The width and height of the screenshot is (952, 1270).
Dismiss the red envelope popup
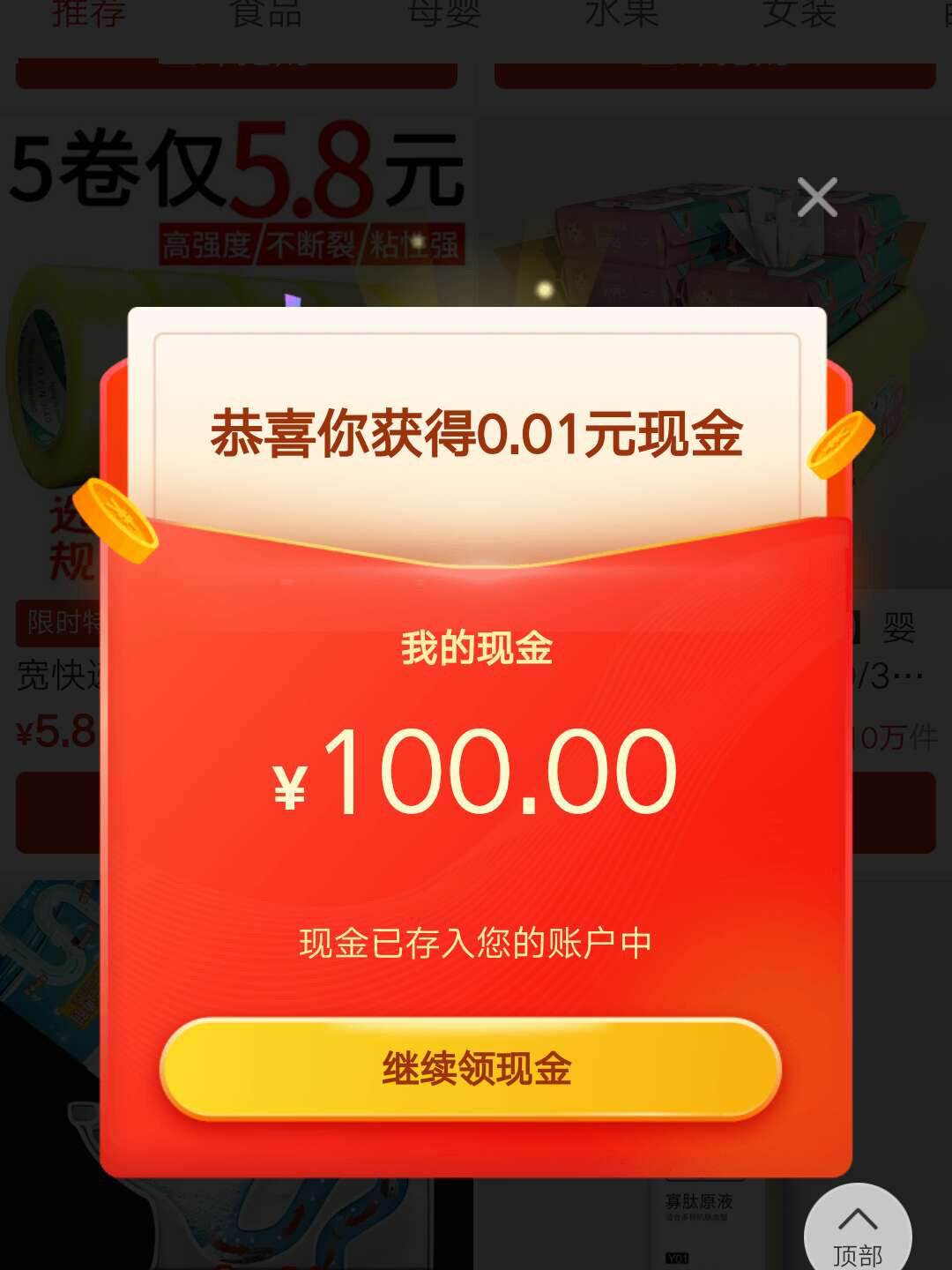[x=817, y=198]
